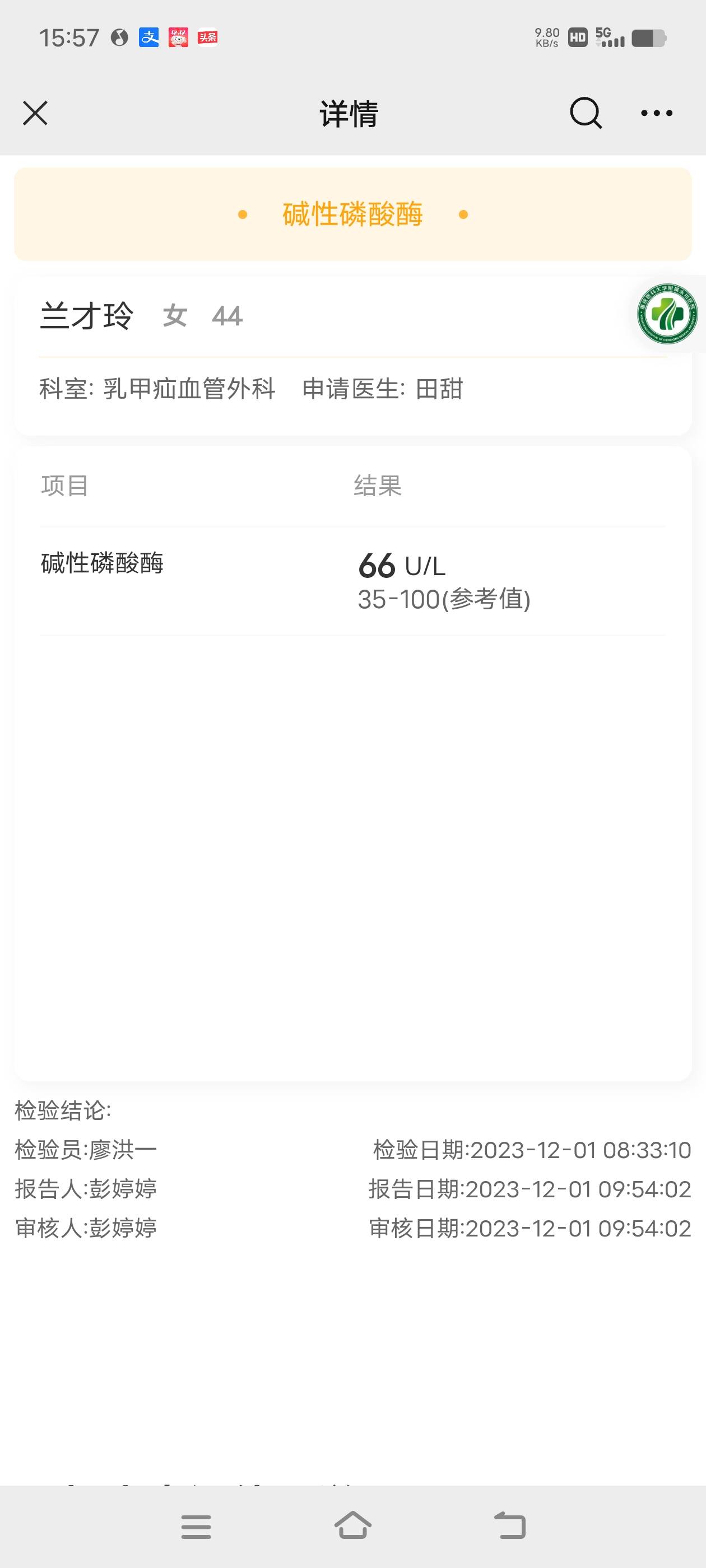
Task: Tap the reference range 35-100(参考值)
Action: (x=444, y=600)
